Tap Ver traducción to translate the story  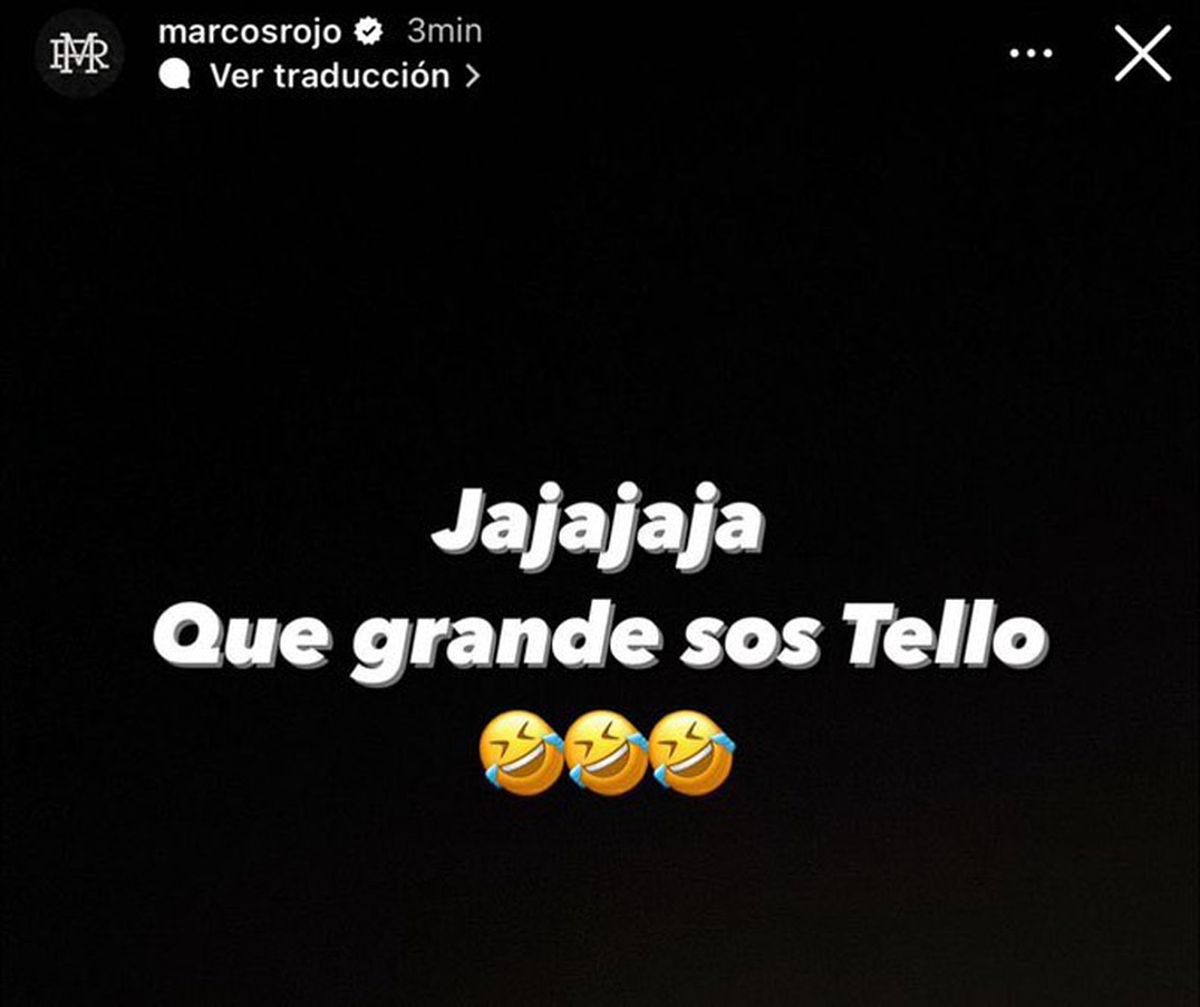330,76
